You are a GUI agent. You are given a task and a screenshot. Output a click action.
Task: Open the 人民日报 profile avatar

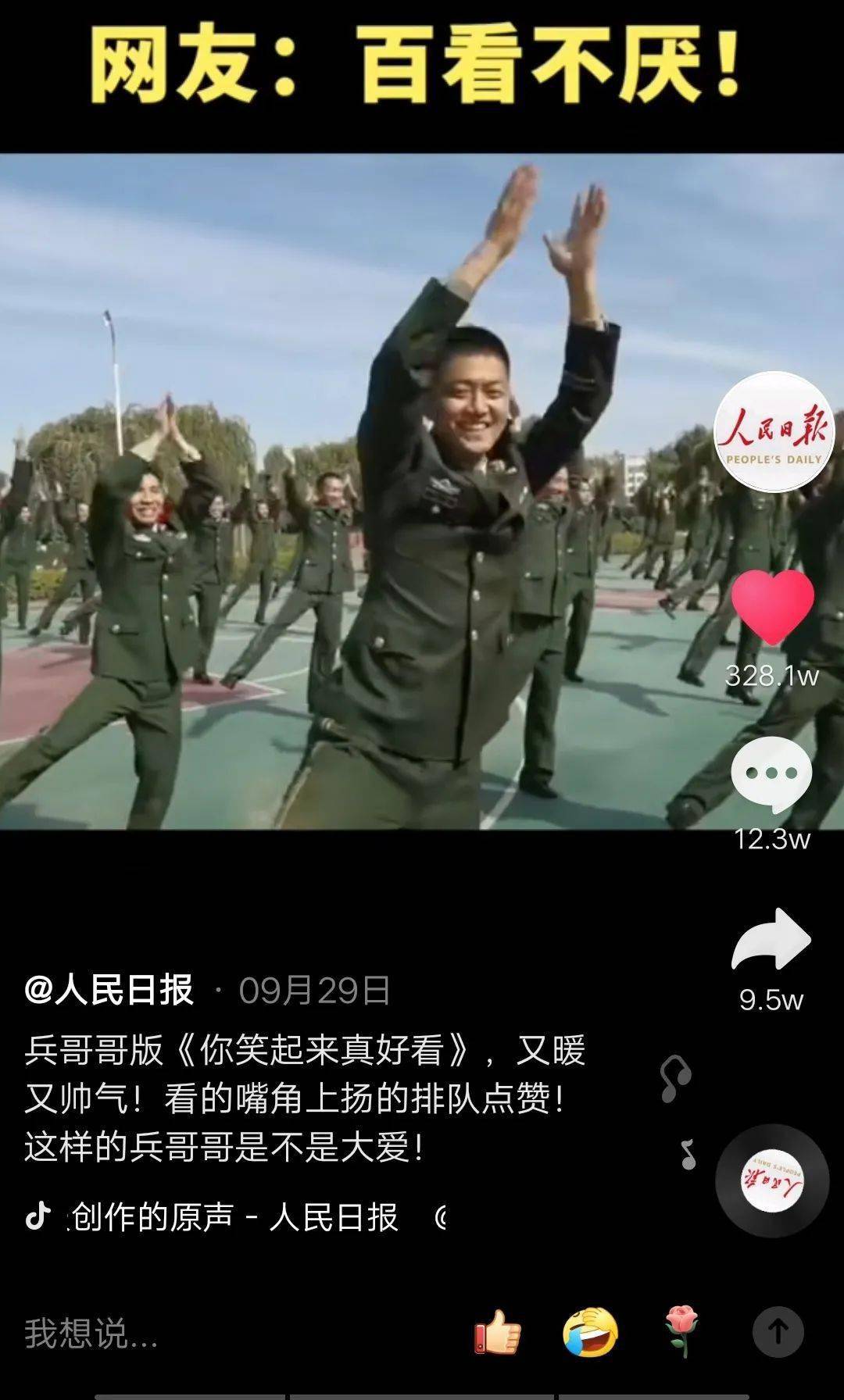click(x=774, y=432)
